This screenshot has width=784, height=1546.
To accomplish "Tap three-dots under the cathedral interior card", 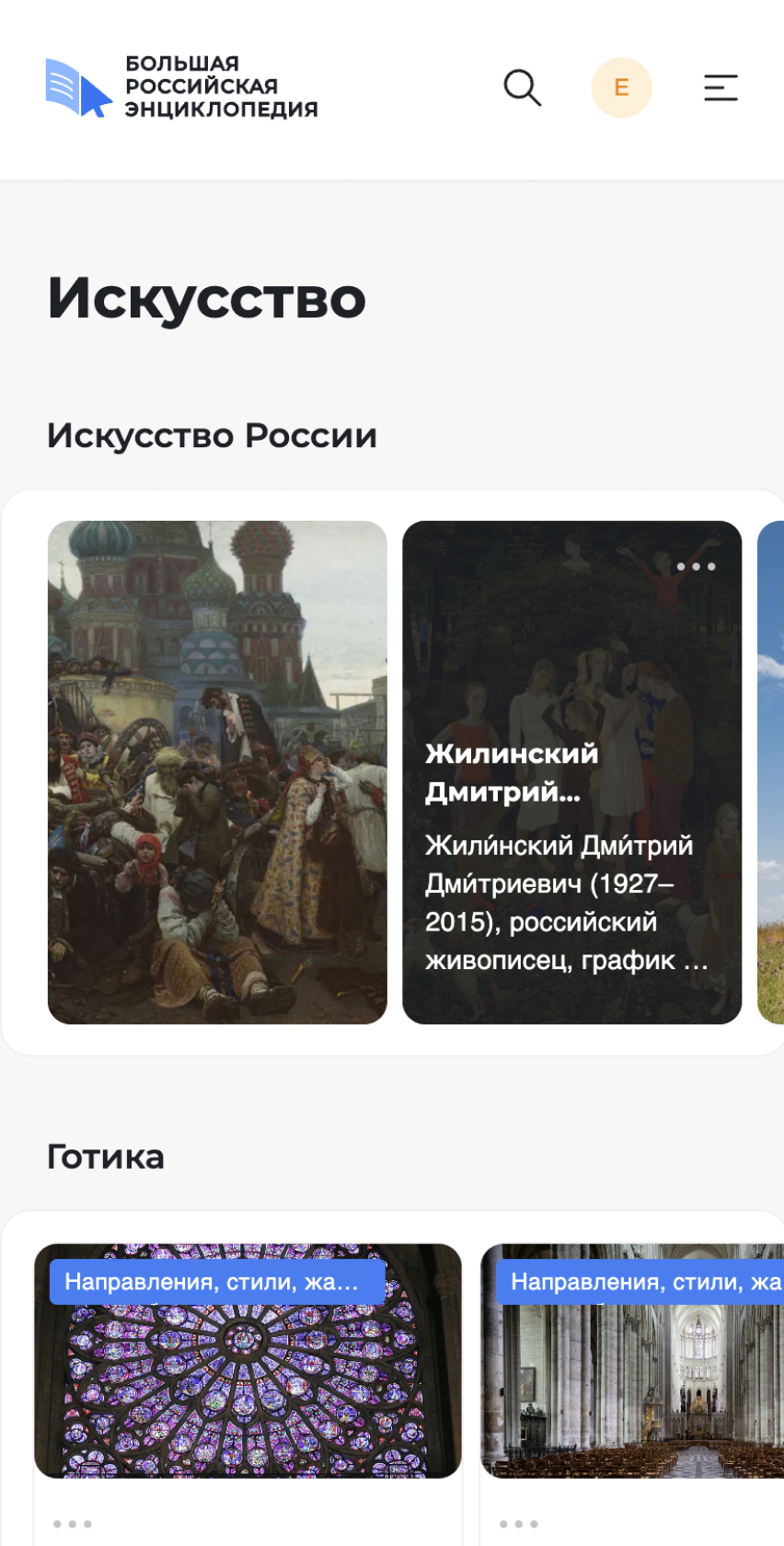I will 518,1524.
